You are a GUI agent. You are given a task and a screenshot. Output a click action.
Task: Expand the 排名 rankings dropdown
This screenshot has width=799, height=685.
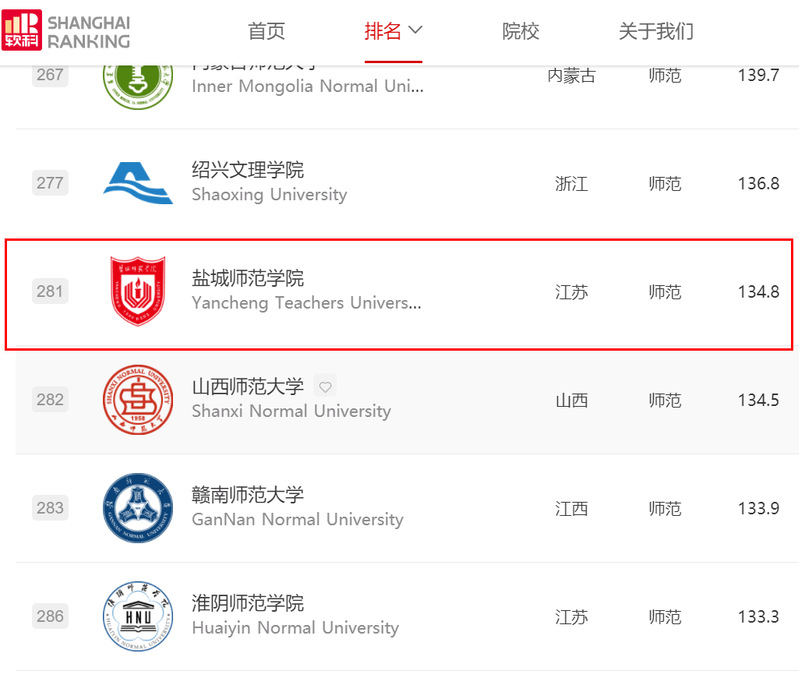coord(393,31)
